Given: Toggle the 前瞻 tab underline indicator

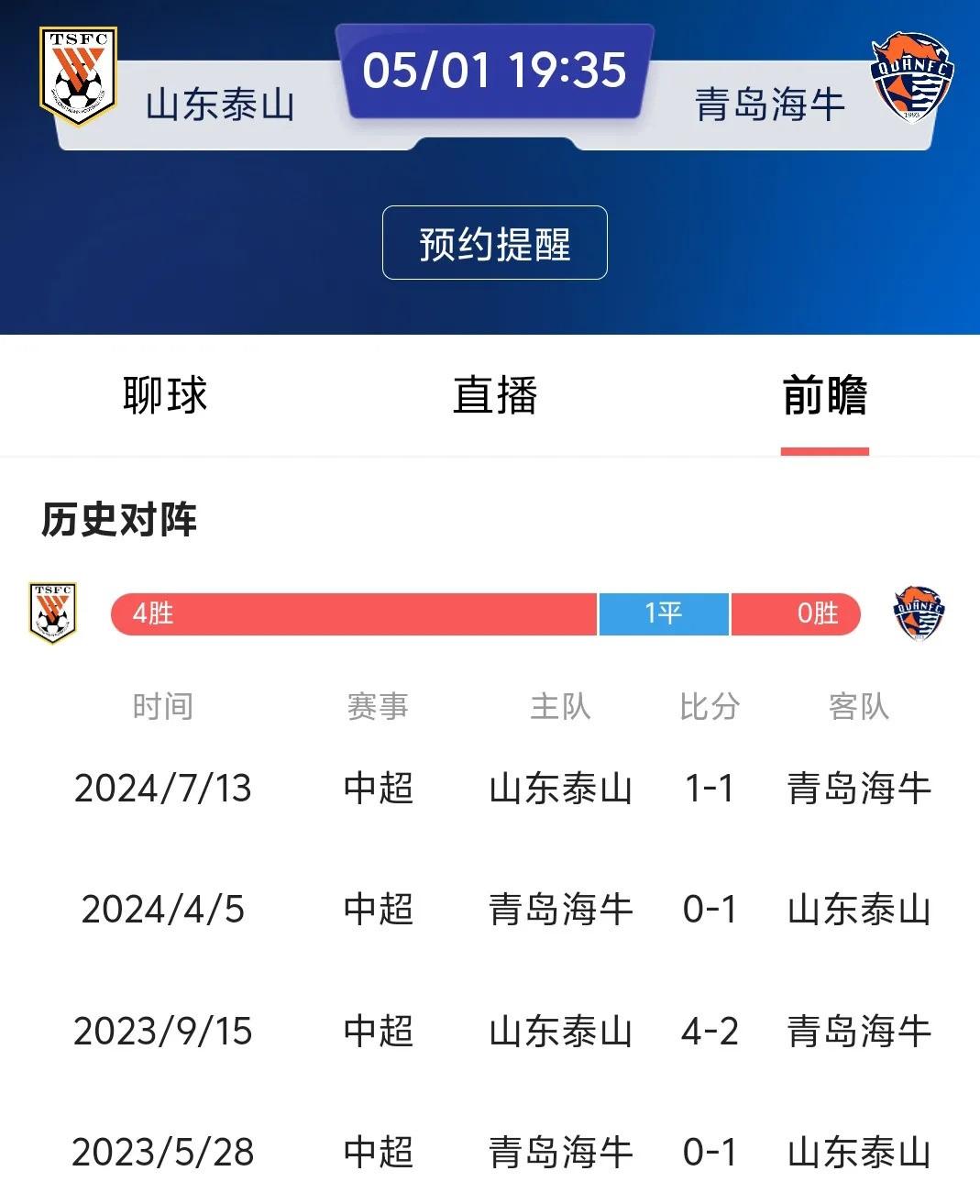Looking at the screenshot, I should [822, 448].
